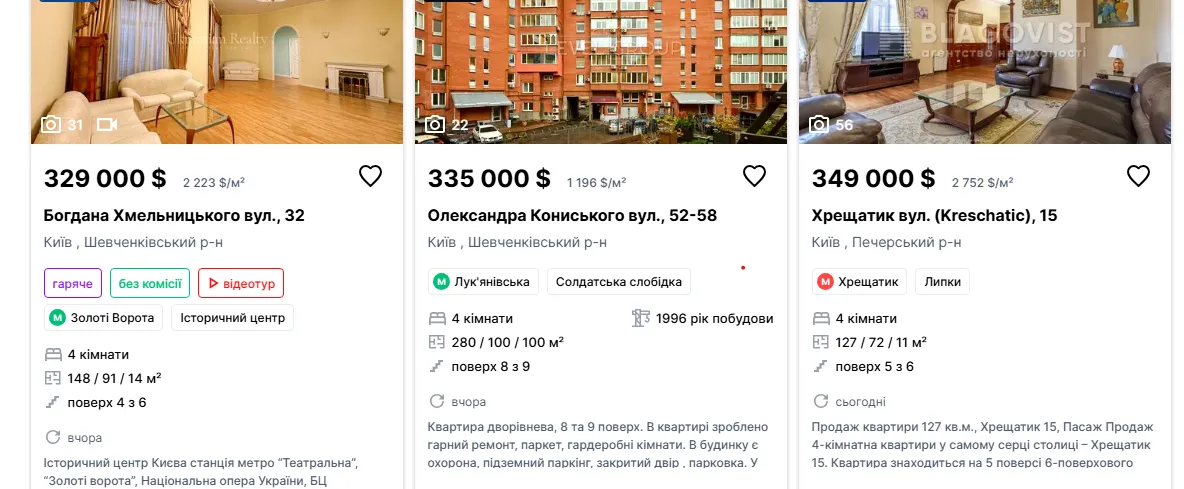Filter by Золоті Ворота metro station

(103, 318)
